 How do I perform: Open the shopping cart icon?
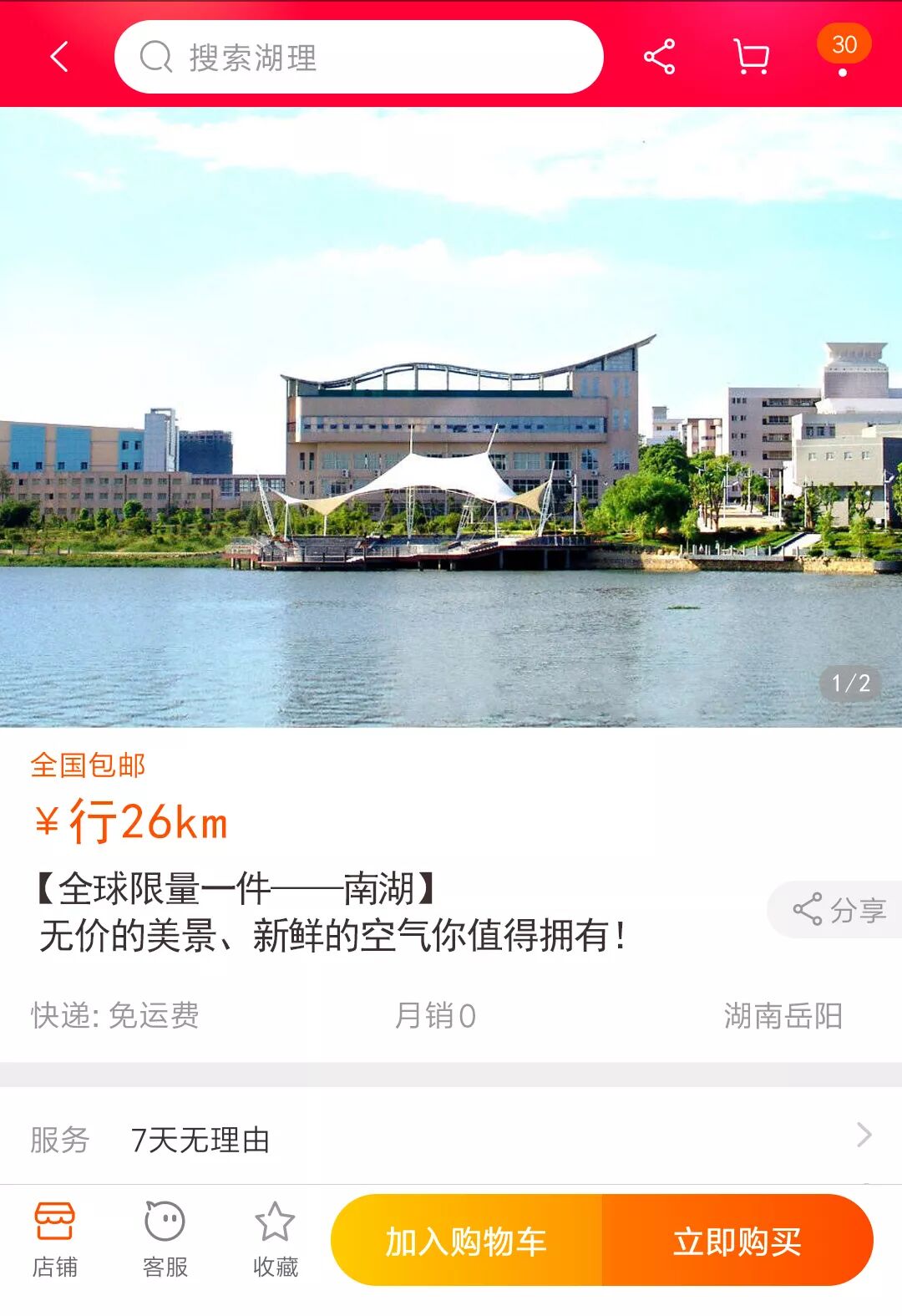[751, 57]
